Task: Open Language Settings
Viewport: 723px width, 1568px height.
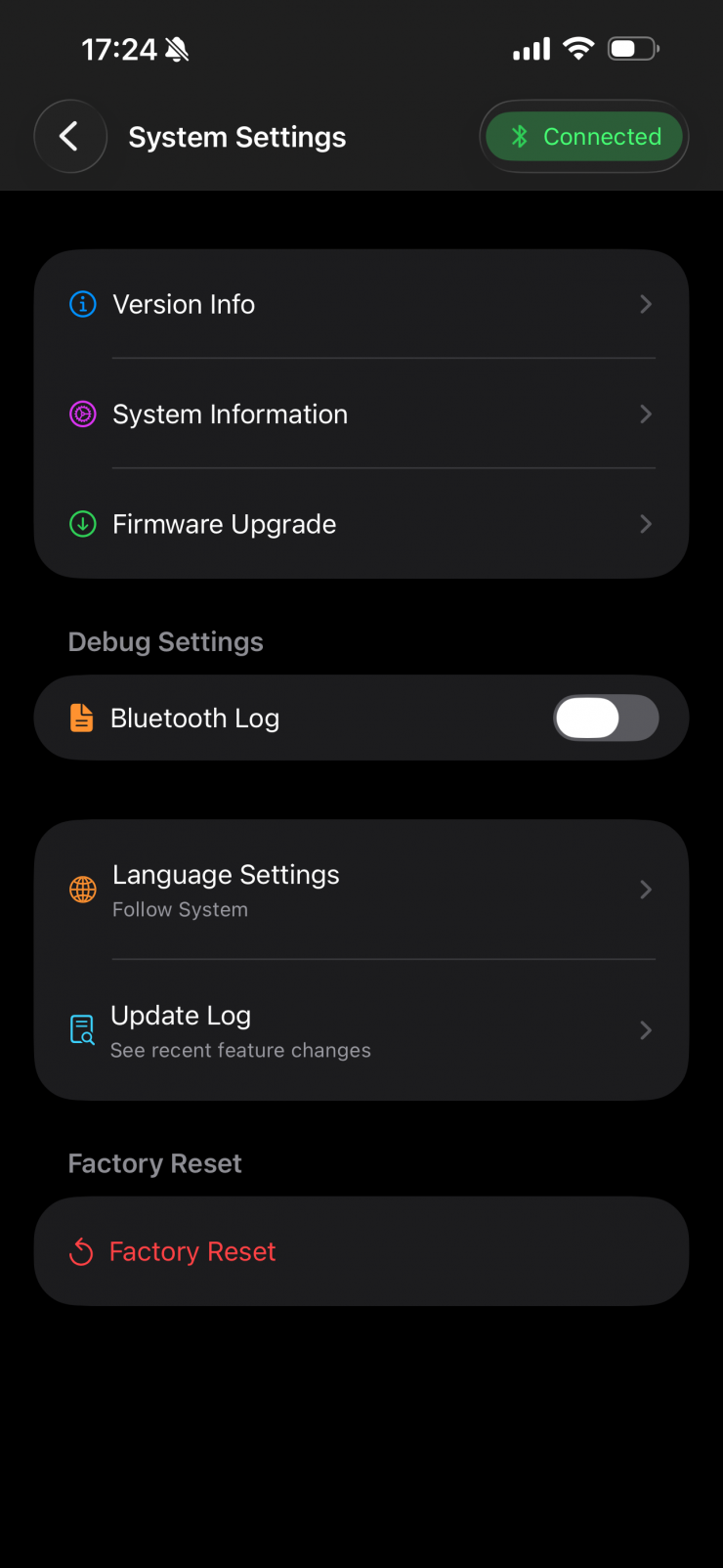Action: pos(361,890)
